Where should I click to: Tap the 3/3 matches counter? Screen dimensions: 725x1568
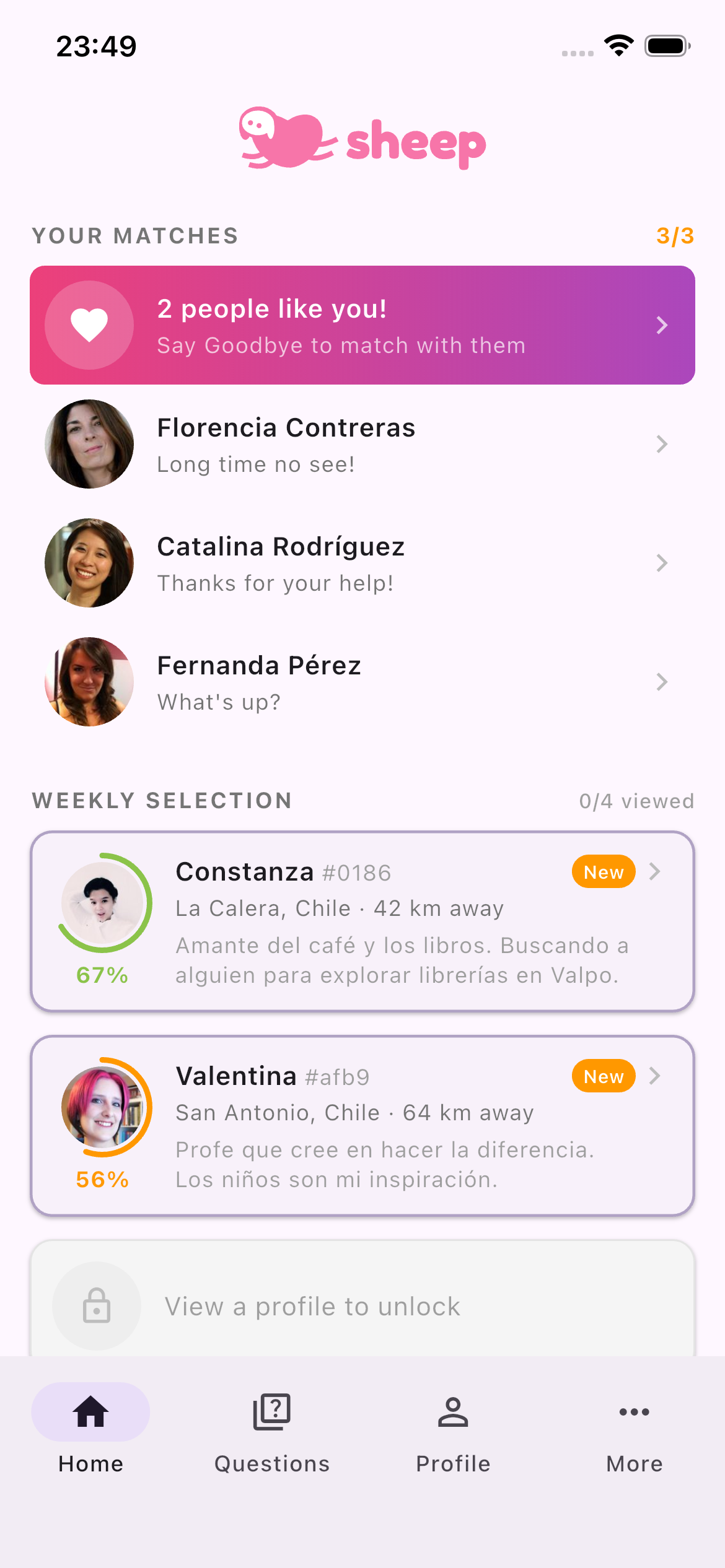pyautogui.click(x=675, y=236)
